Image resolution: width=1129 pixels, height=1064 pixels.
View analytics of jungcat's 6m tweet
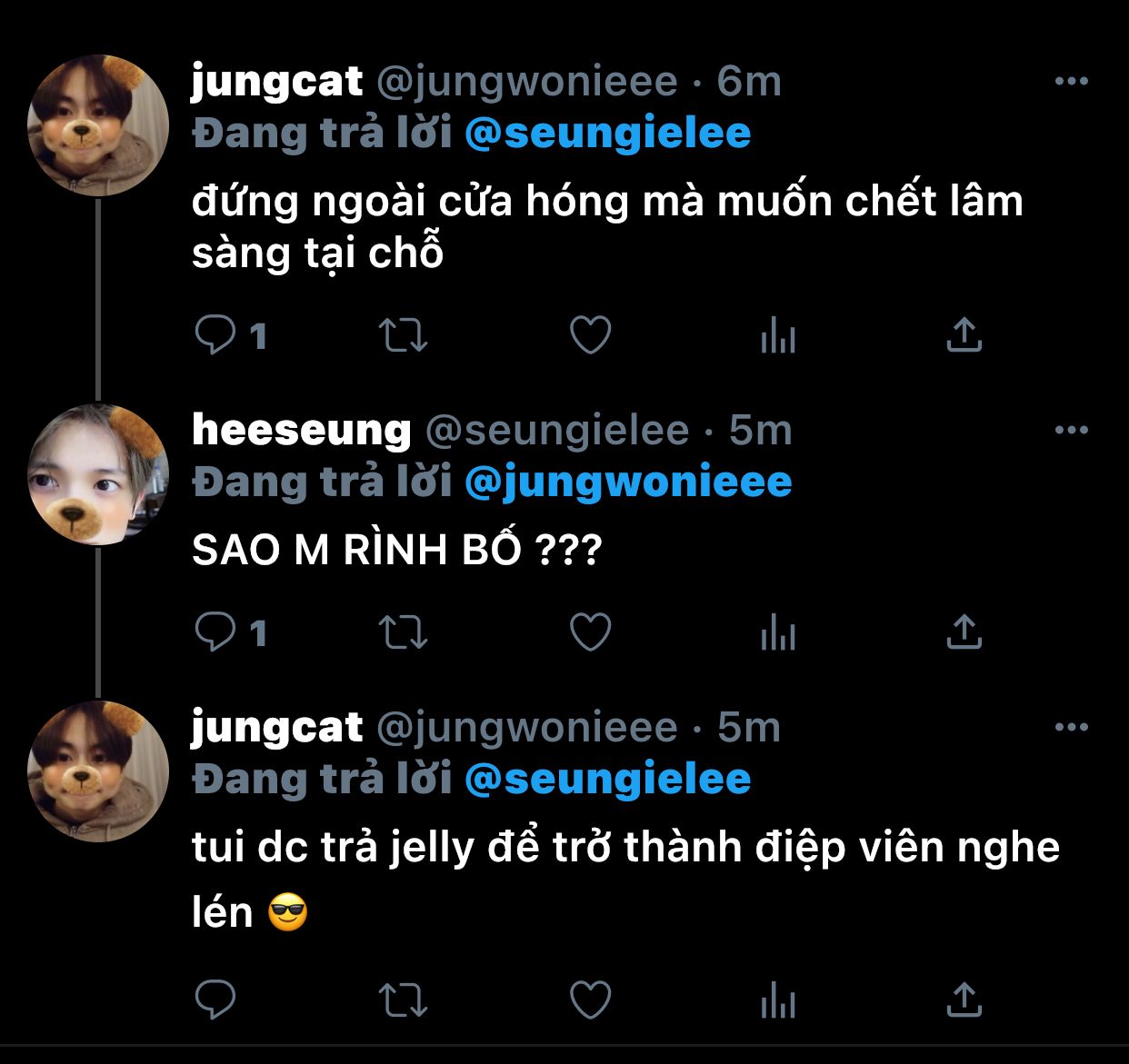tap(778, 335)
